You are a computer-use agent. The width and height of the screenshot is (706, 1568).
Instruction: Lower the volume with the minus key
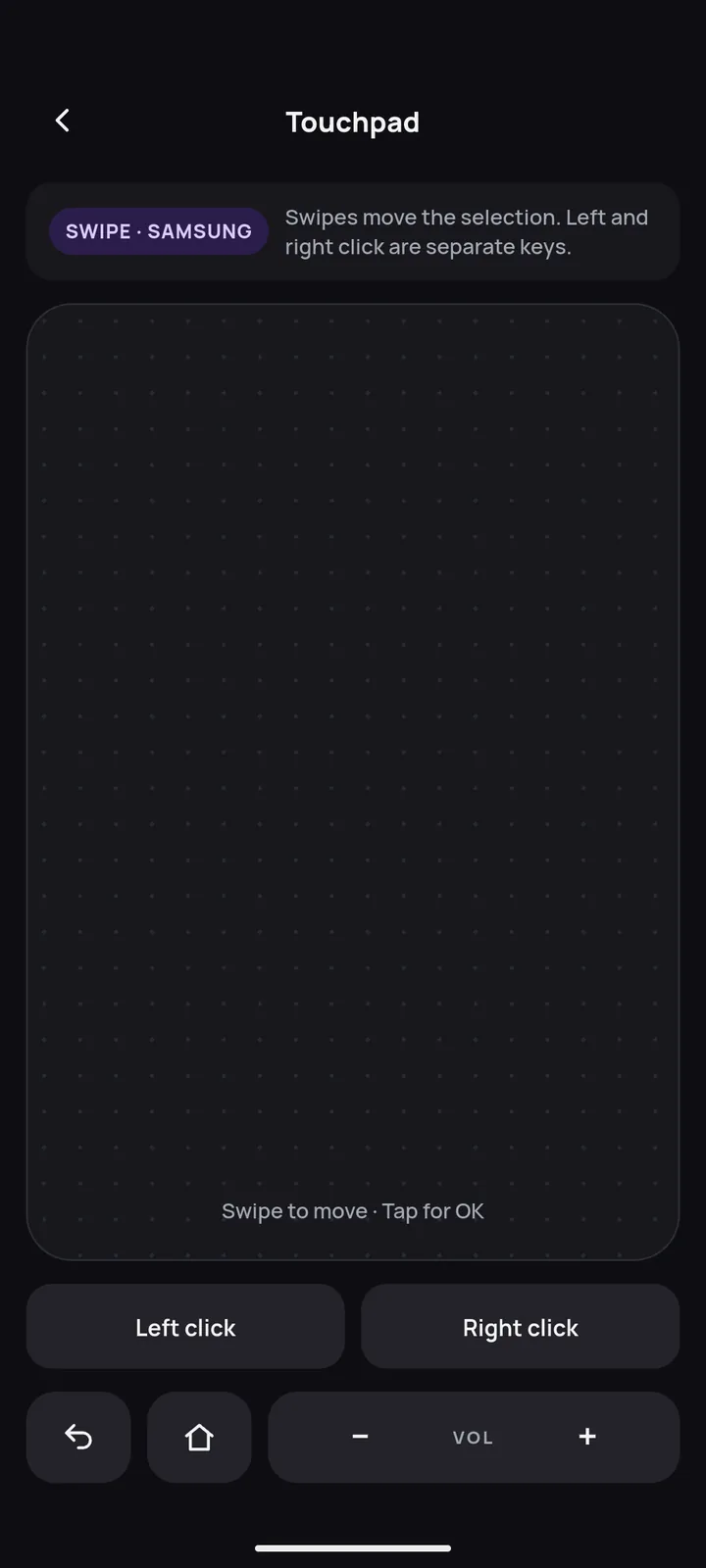pyautogui.click(x=360, y=1437)
